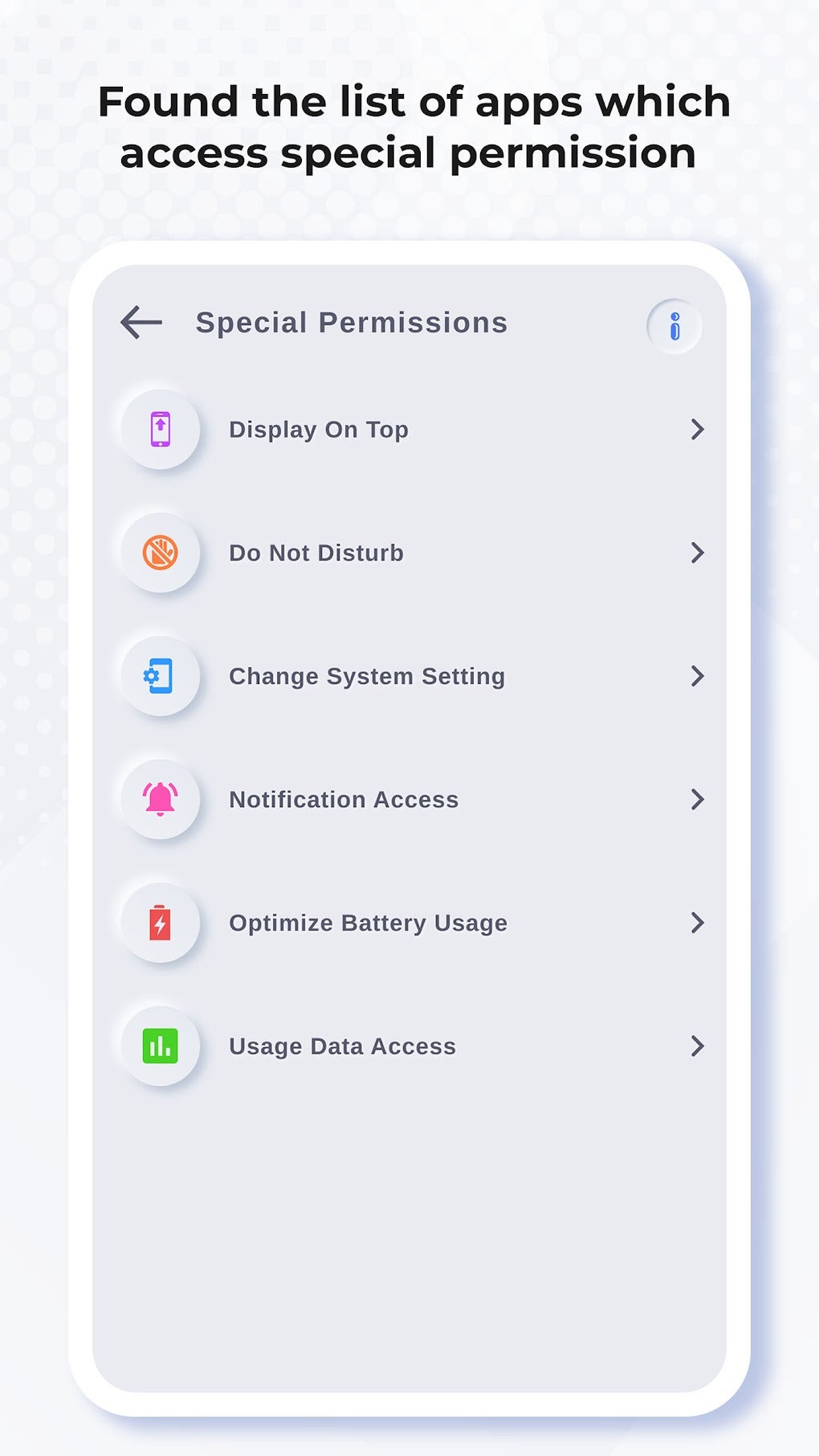Select the Optimize Battery Usage battery icon
The image size is (819, 1456).
[160, 923]
